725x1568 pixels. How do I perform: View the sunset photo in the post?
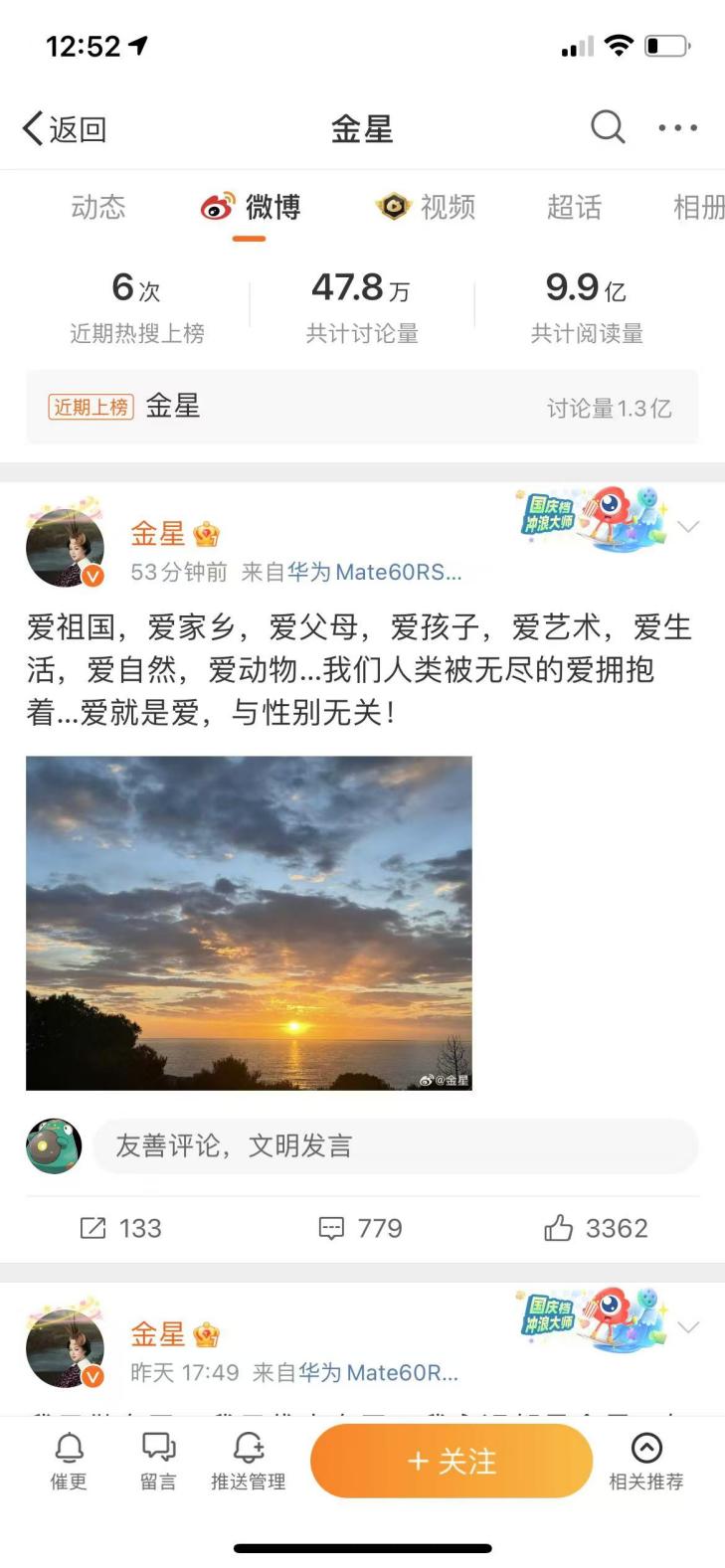pos(249,923)
